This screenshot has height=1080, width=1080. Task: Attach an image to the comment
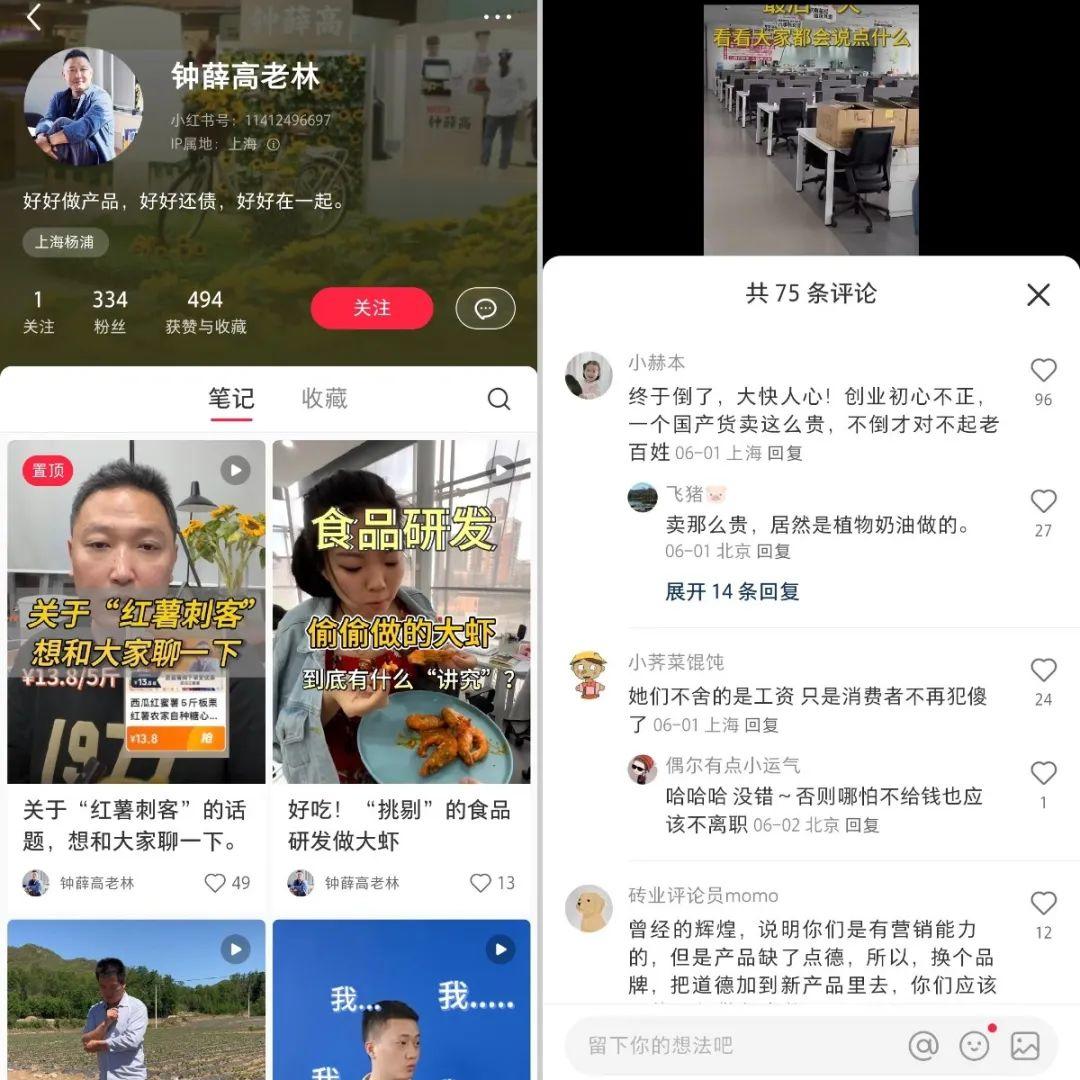[x=1025, y=1046]
